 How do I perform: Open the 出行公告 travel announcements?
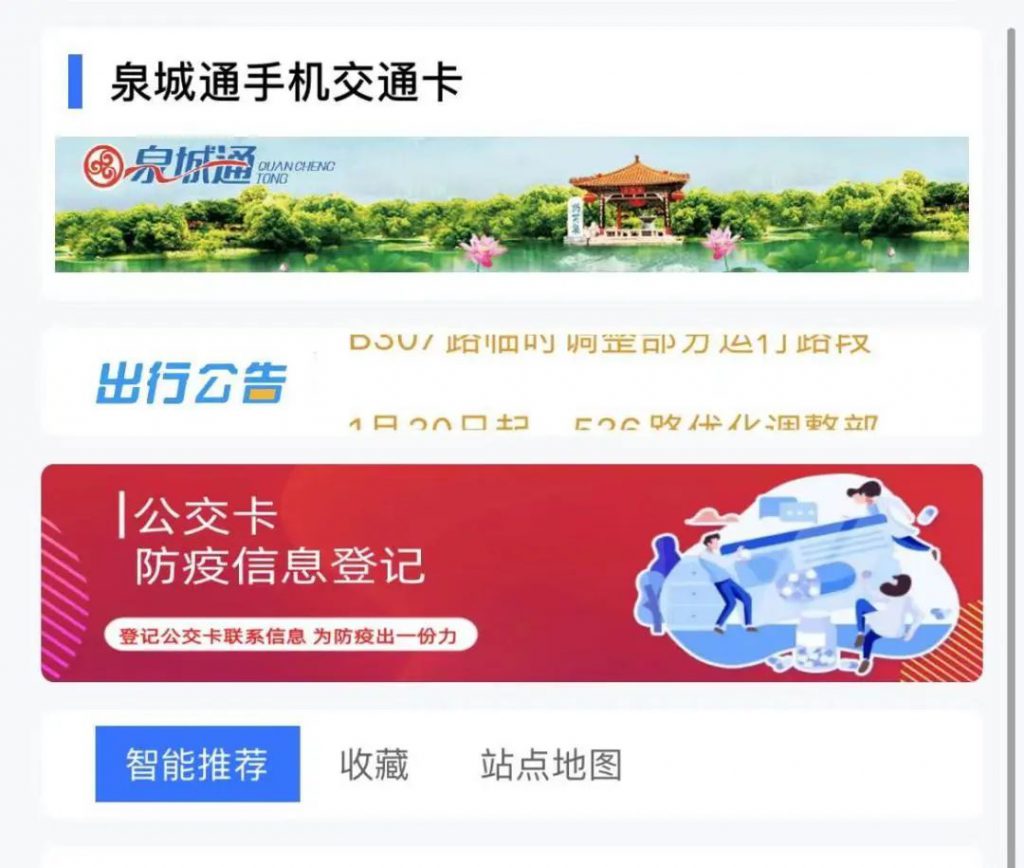[x=192, y=382]
